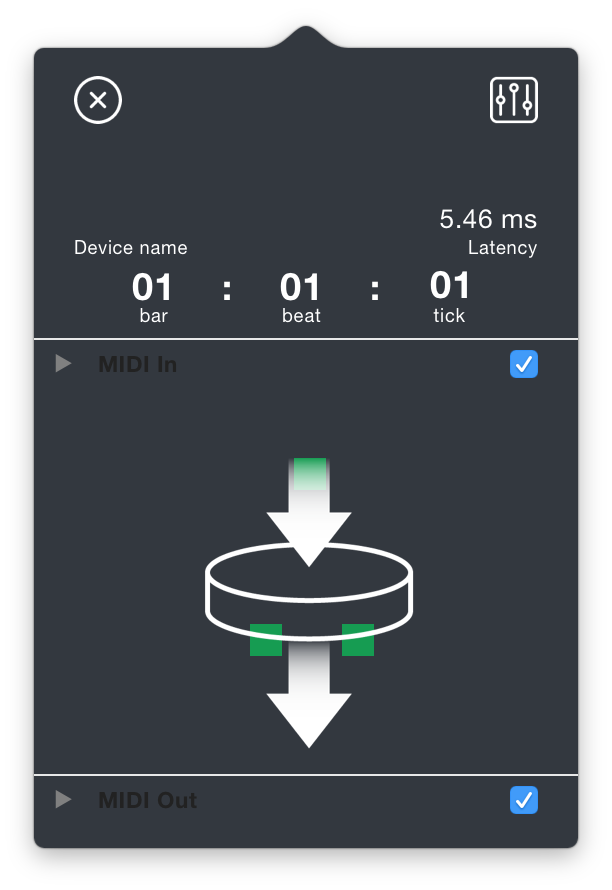Expand the MIDI In section
Viewport: 612px width, 890px height.
tap(63, 364)
